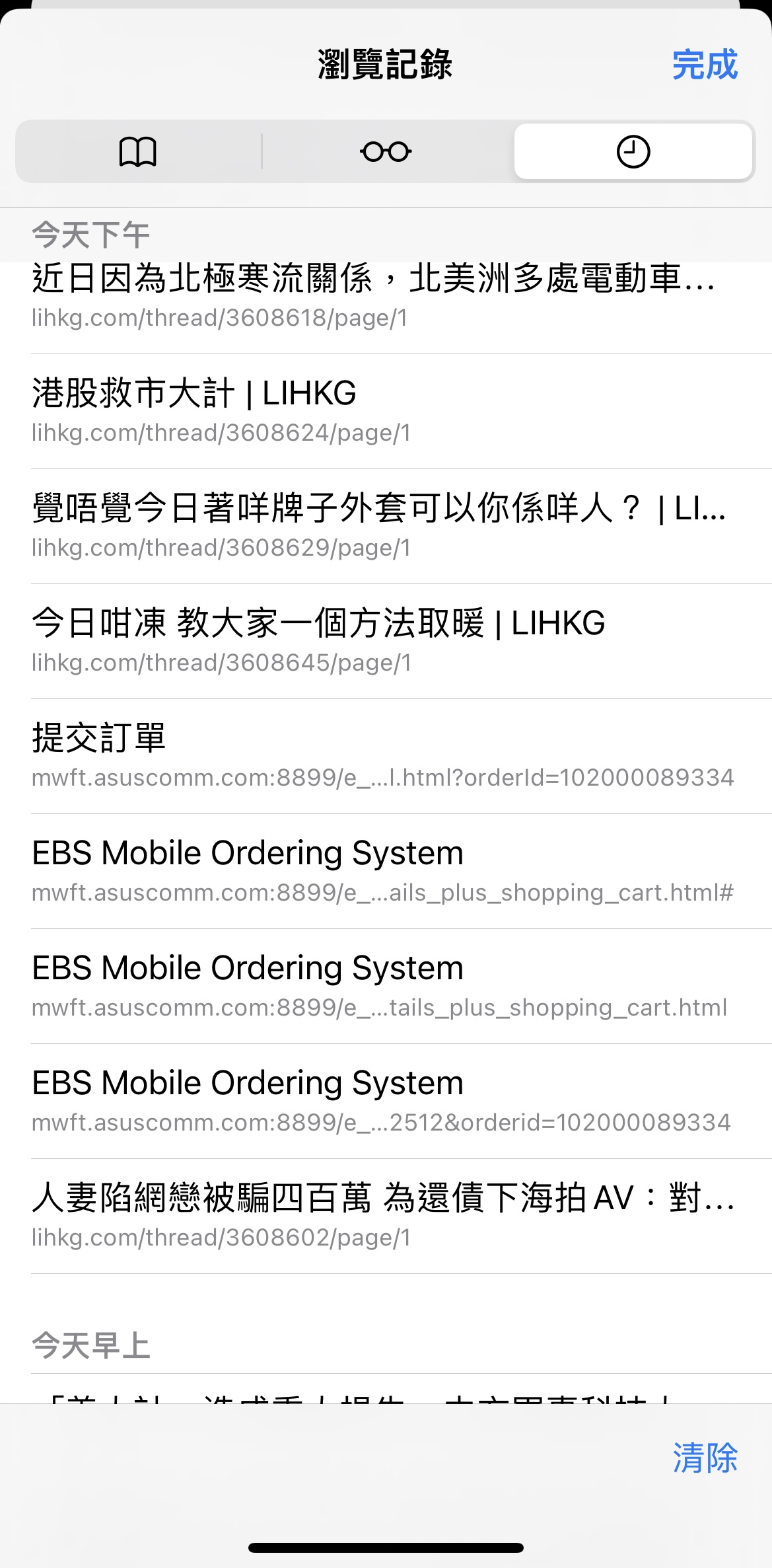Tap 清除 to clear browsing history
Screen dimensions: 772x1568
click(705, 1457)
